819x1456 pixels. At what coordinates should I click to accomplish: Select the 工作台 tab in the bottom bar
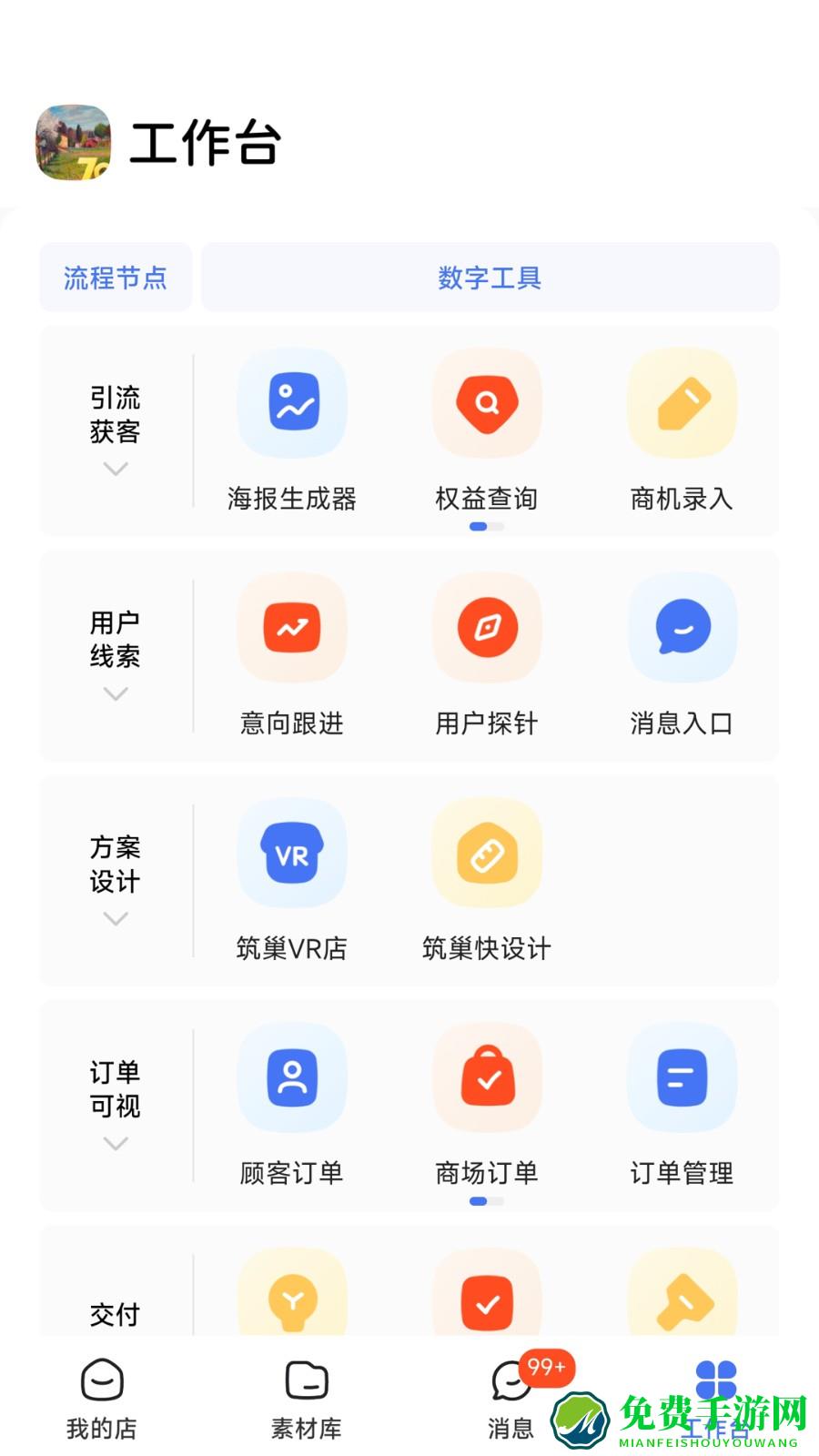point(715,1399)
